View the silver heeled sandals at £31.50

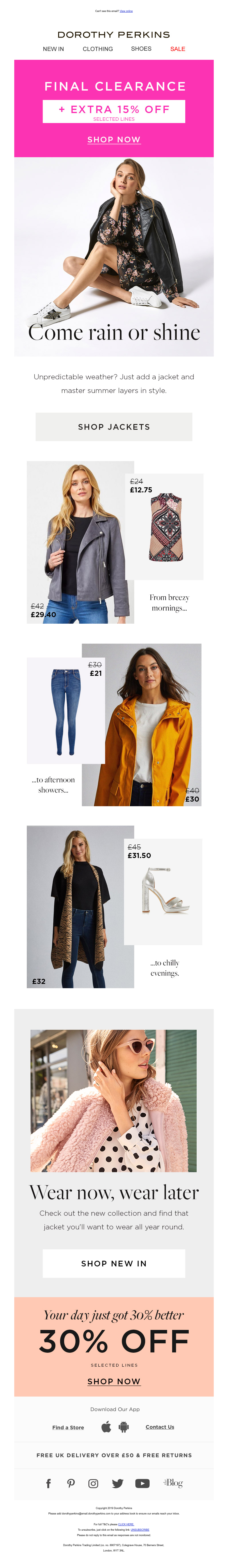[163, 892]
